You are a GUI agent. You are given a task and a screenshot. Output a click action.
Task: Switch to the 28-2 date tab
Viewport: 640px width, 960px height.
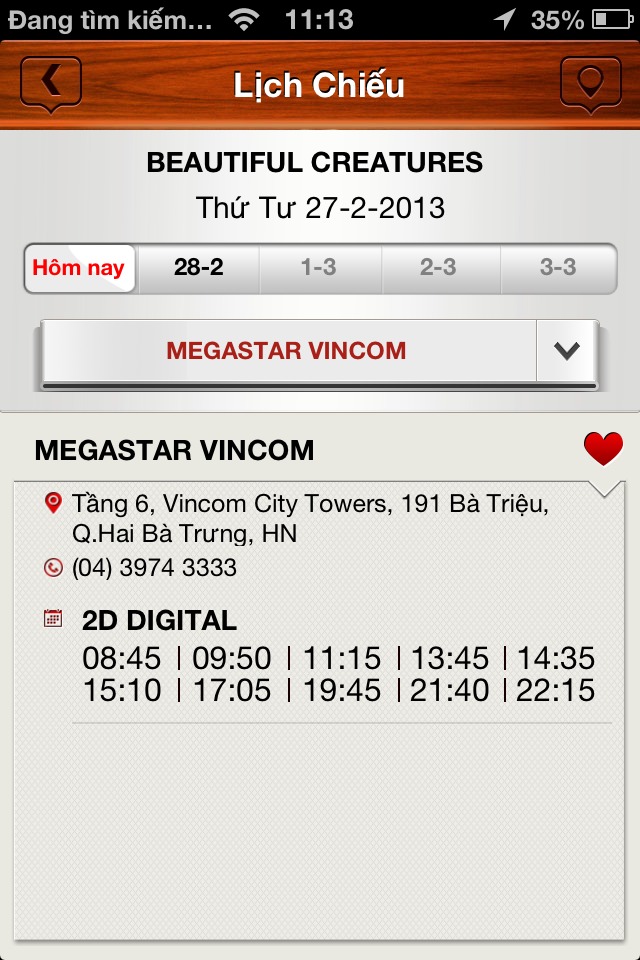(x=198, y=268)
